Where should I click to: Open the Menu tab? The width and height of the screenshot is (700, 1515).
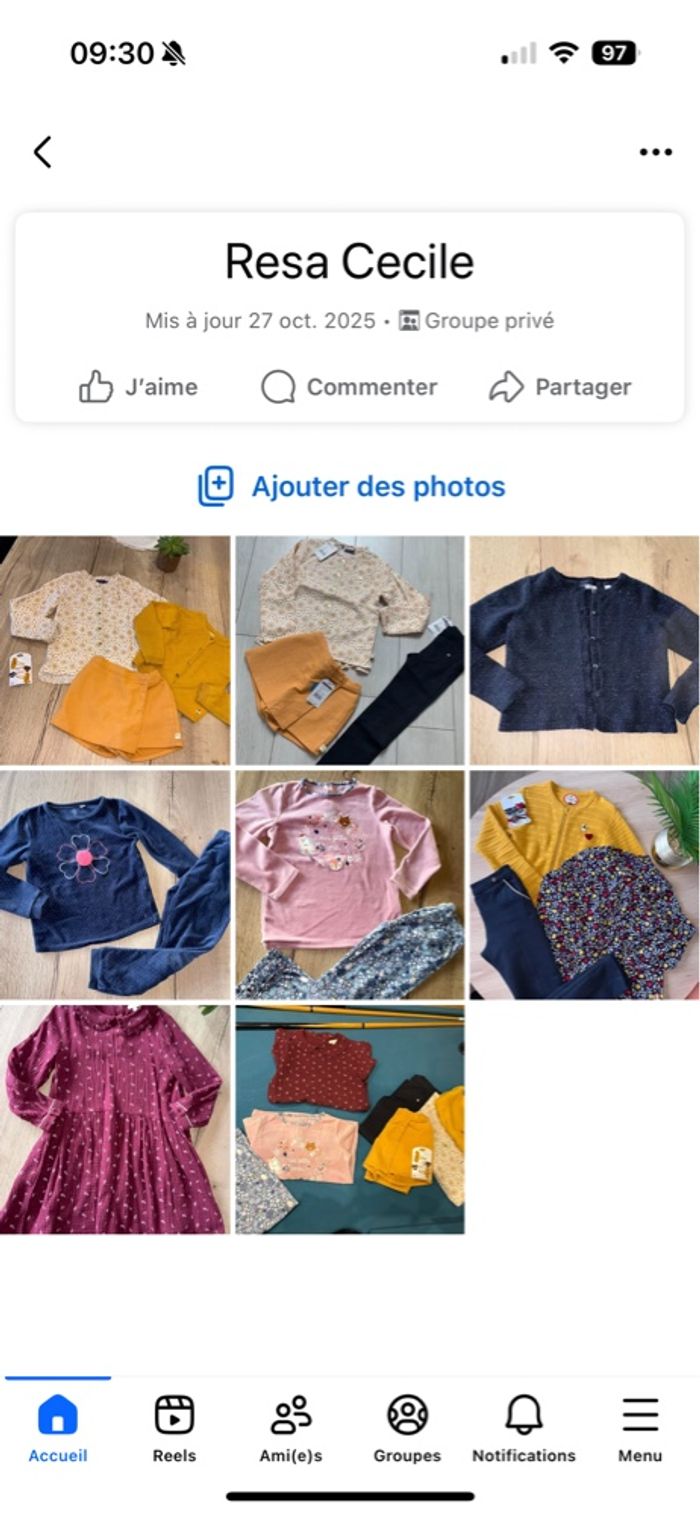point(640,1429)
